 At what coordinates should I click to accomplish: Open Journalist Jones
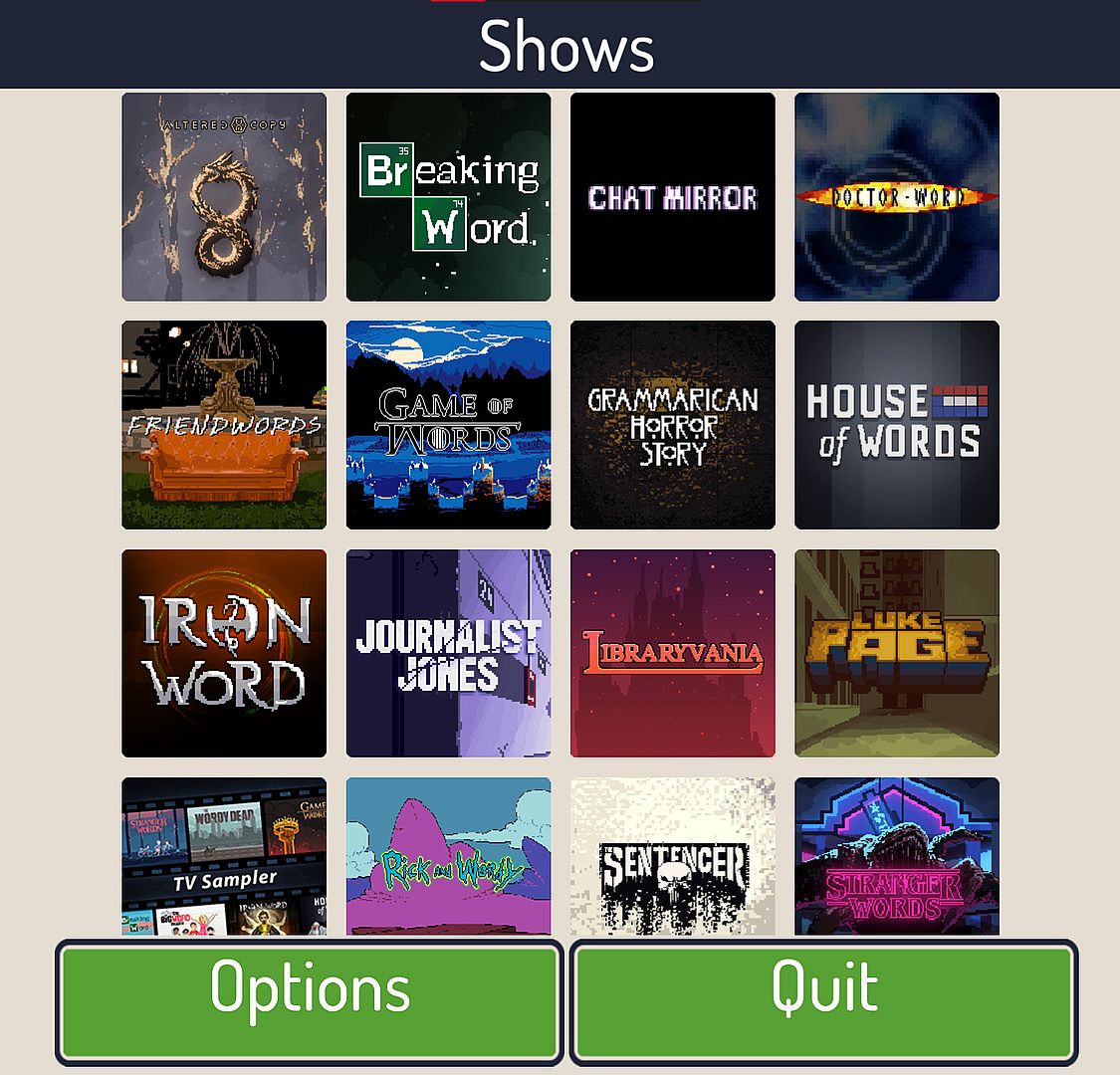[448, 653]
